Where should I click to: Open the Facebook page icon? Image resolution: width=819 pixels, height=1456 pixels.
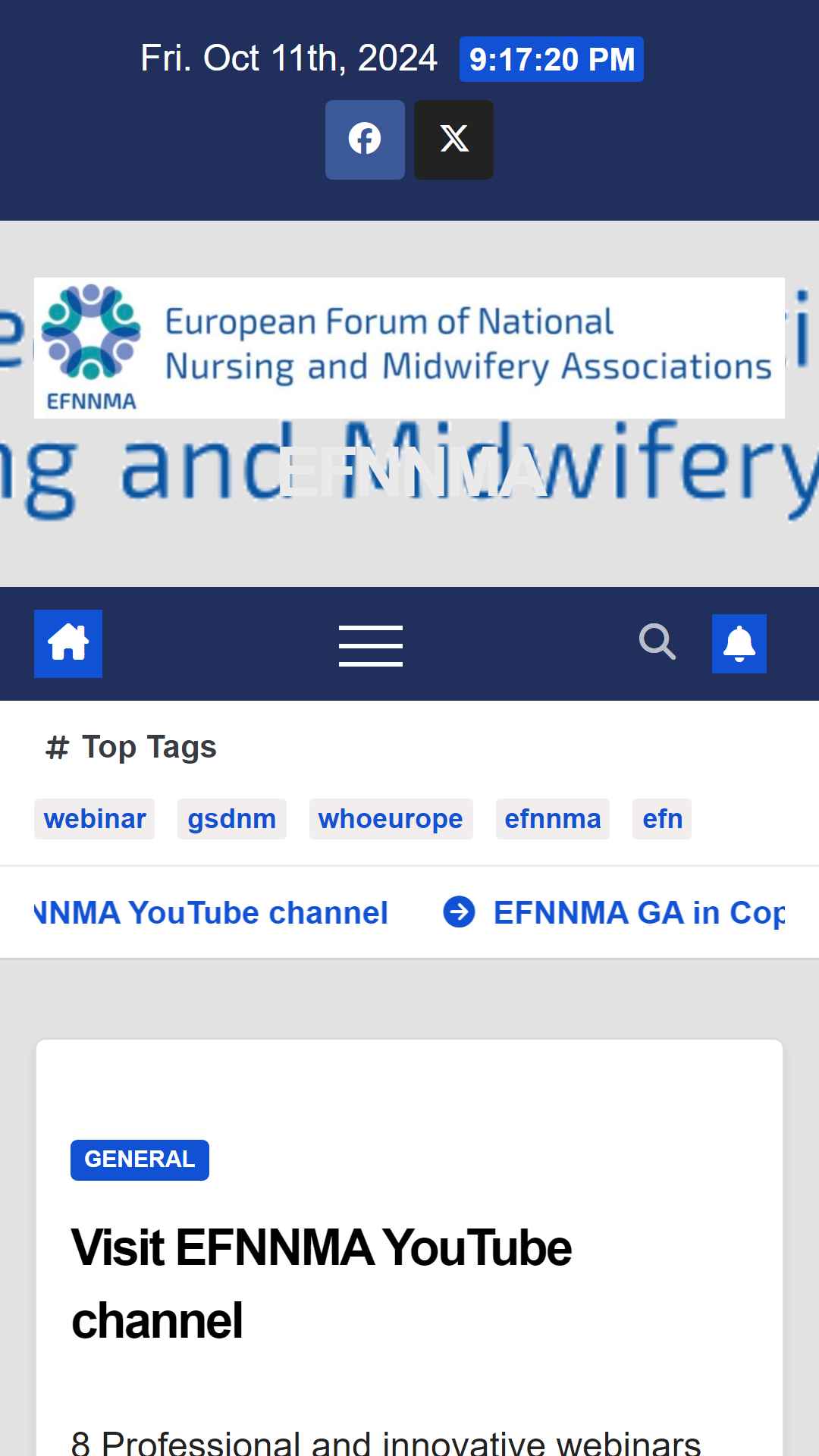[x=365, y=140]
